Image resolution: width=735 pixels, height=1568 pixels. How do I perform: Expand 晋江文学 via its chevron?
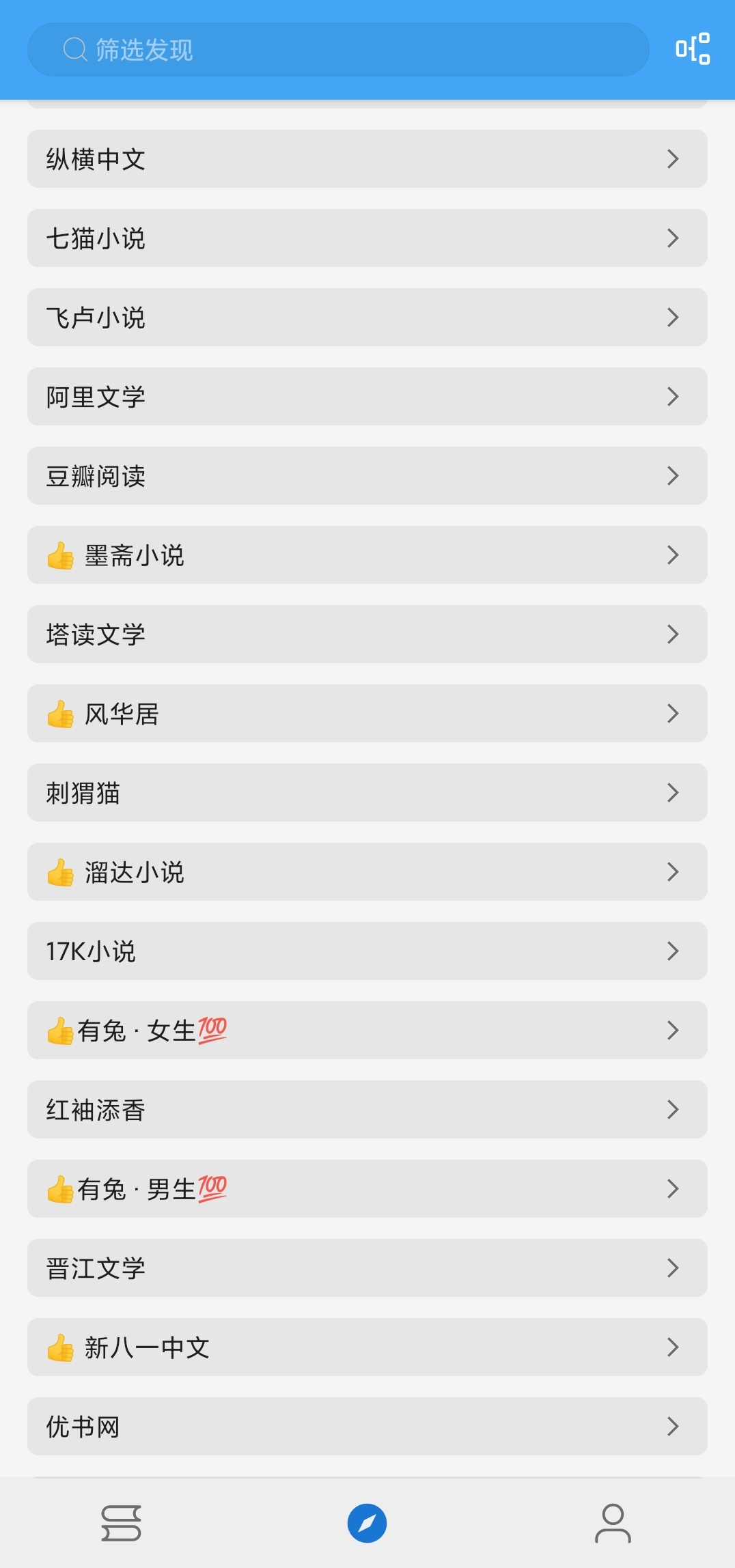point(673,1268)
